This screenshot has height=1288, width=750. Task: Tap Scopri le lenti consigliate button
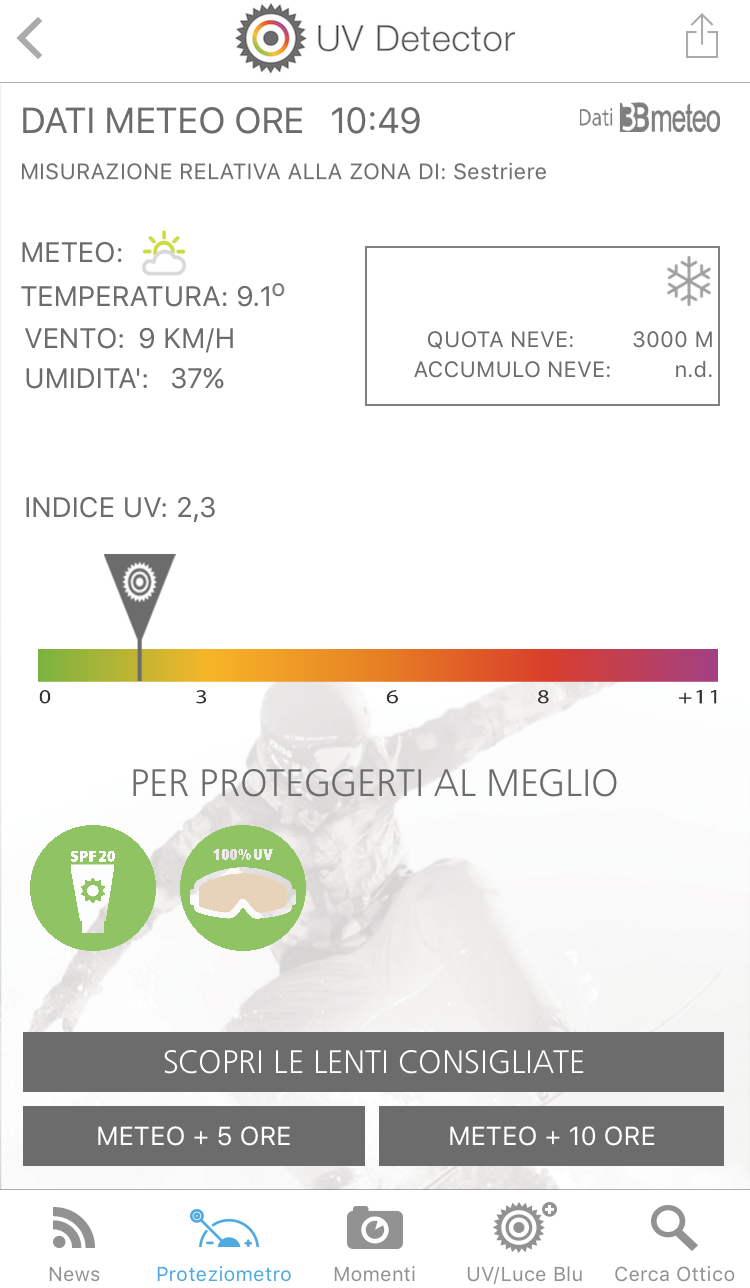[373, 1062]
